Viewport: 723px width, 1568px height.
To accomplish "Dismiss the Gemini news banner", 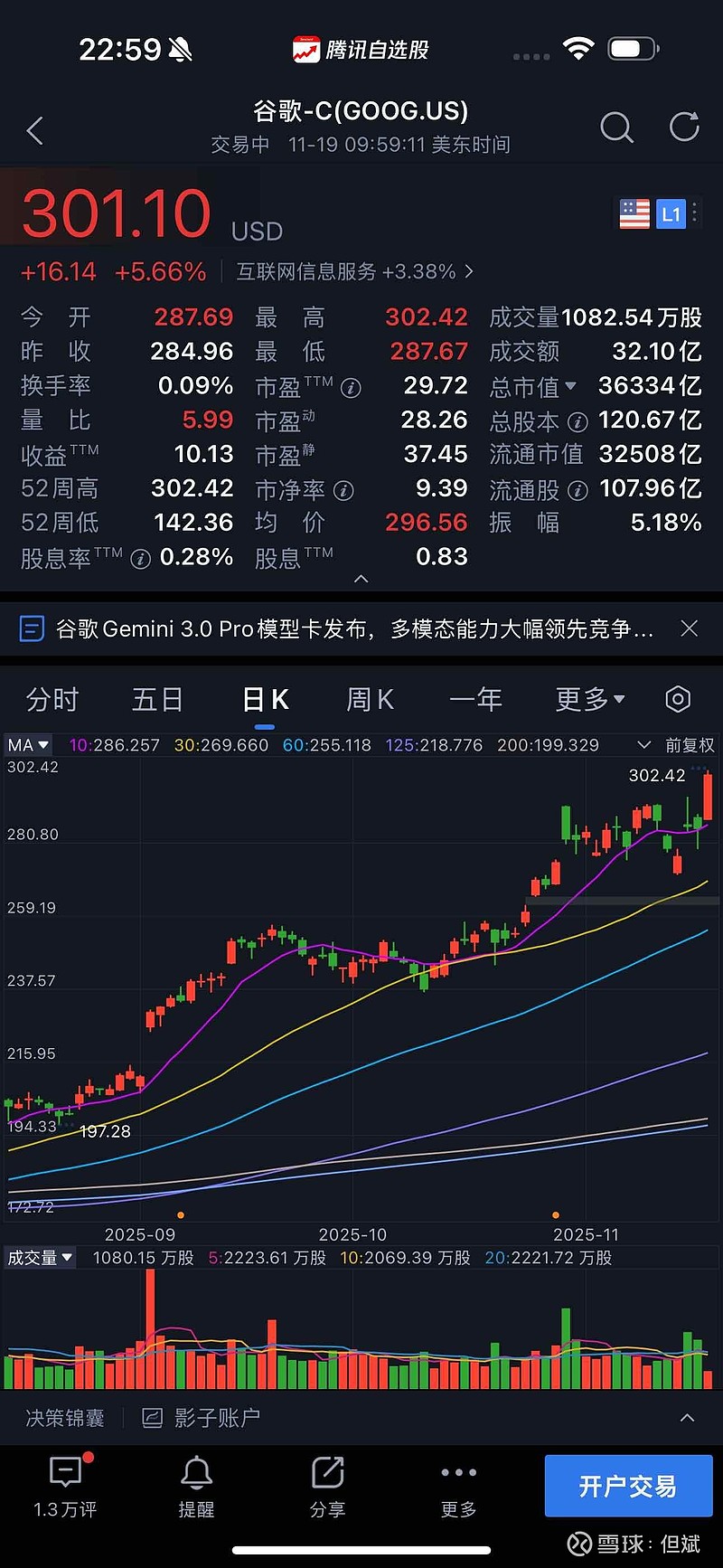I will pyautogui.click(x=689, y=628).
